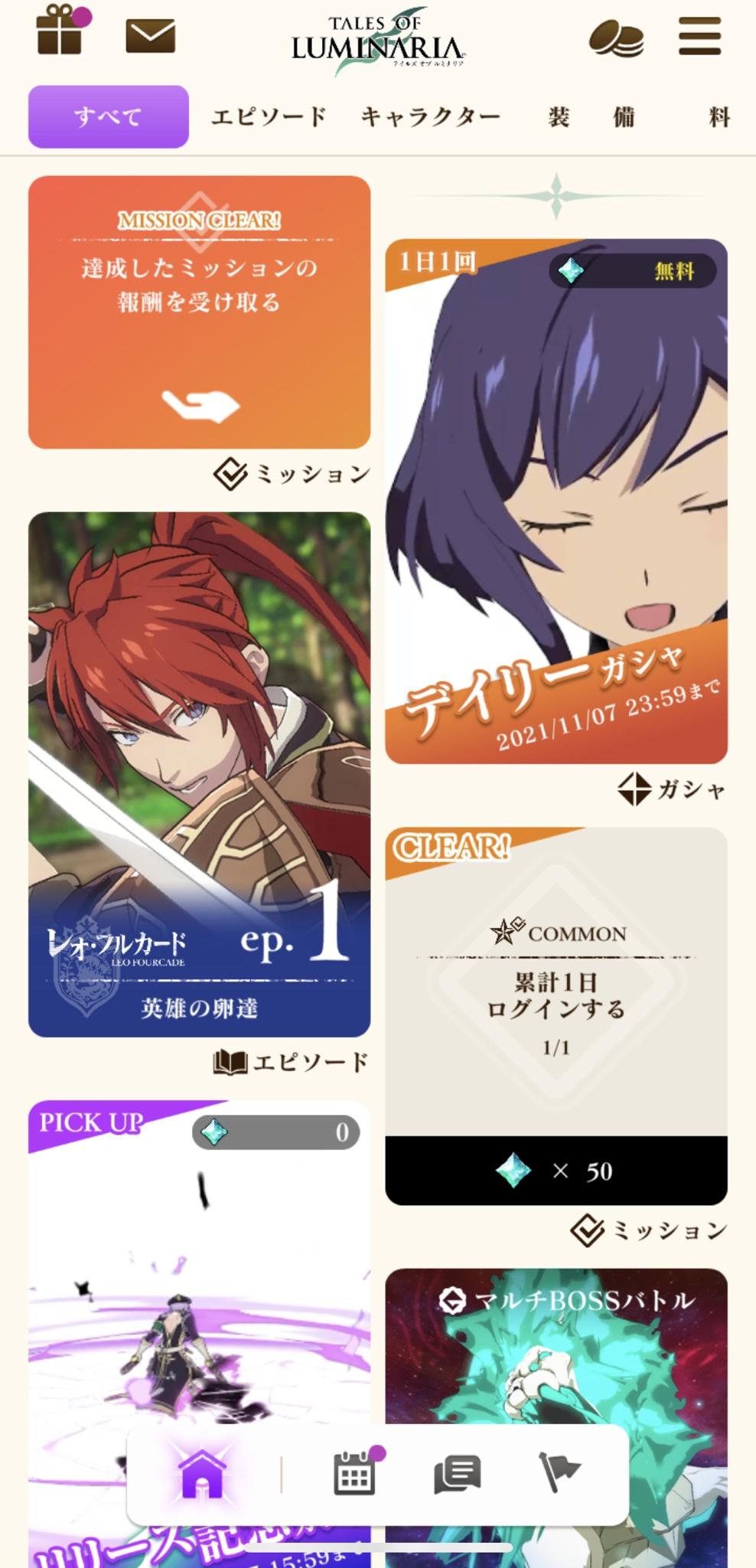
Task: Open the レオ・フルカード ep. 1 episode card
Action: (x=200, y=775)
